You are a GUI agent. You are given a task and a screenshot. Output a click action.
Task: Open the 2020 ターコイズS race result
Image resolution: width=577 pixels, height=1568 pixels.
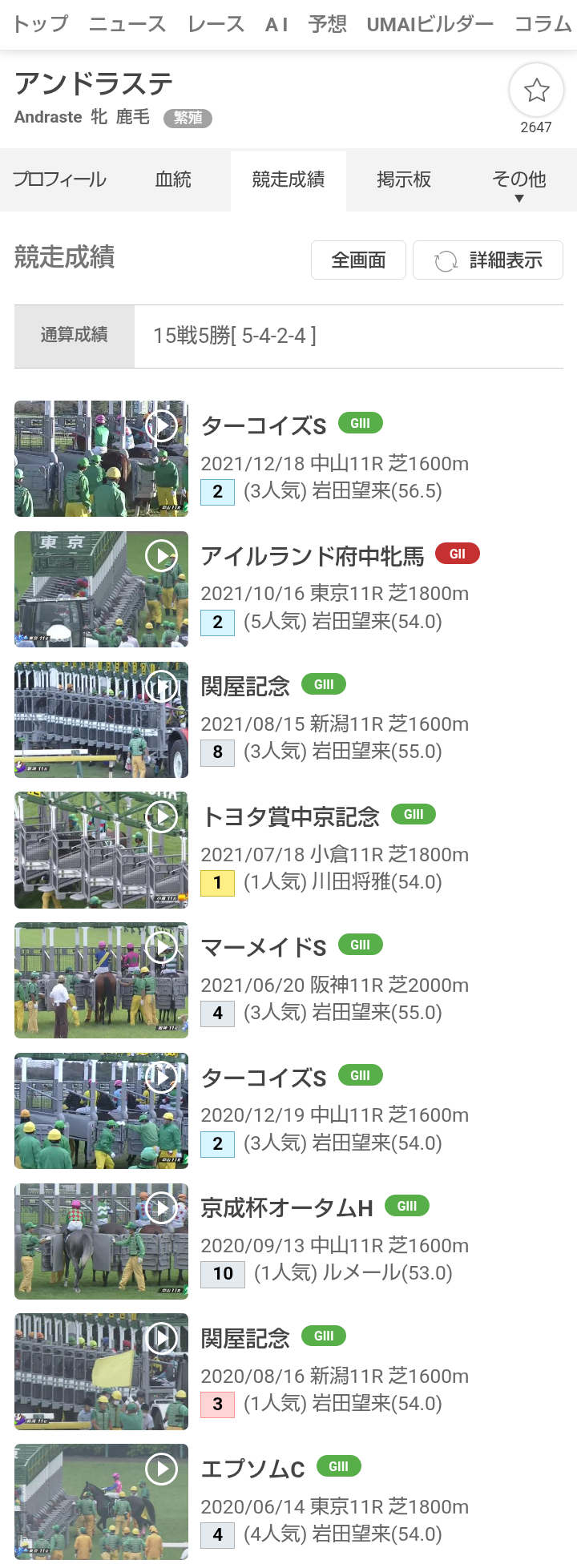tap(264, 1078)
